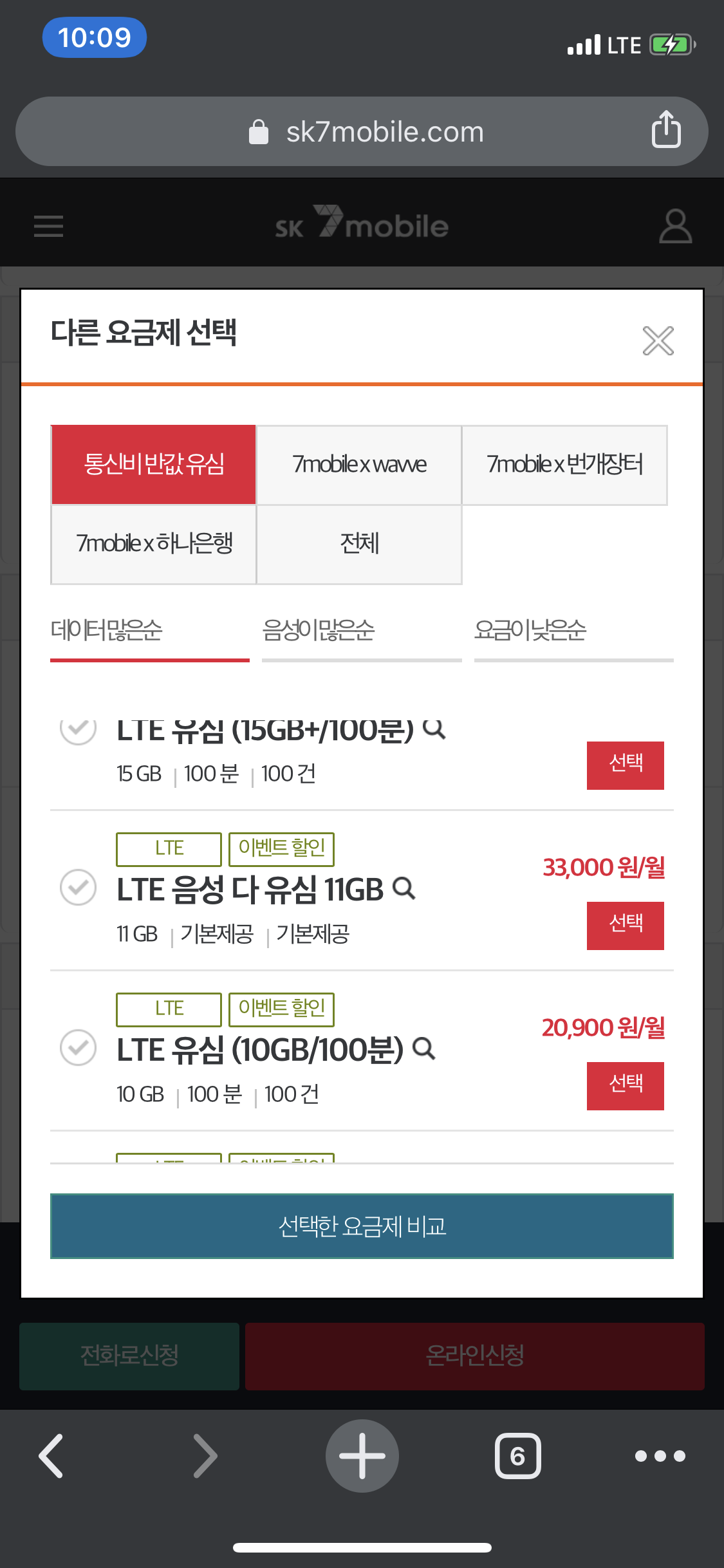
Task: Open a new browser tab
Action: [362, 1455]
